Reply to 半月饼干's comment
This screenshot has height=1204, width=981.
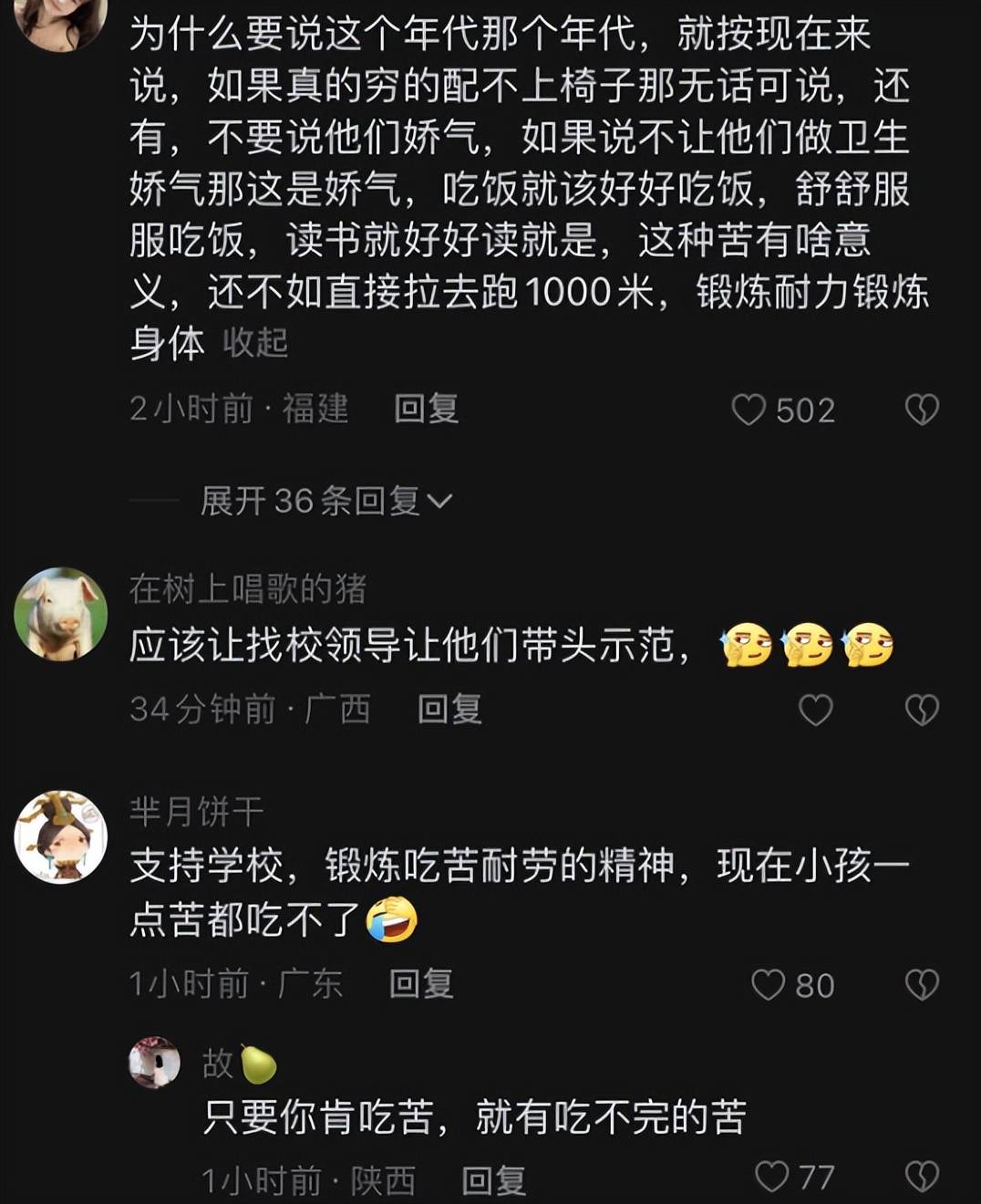click(421, 983)
